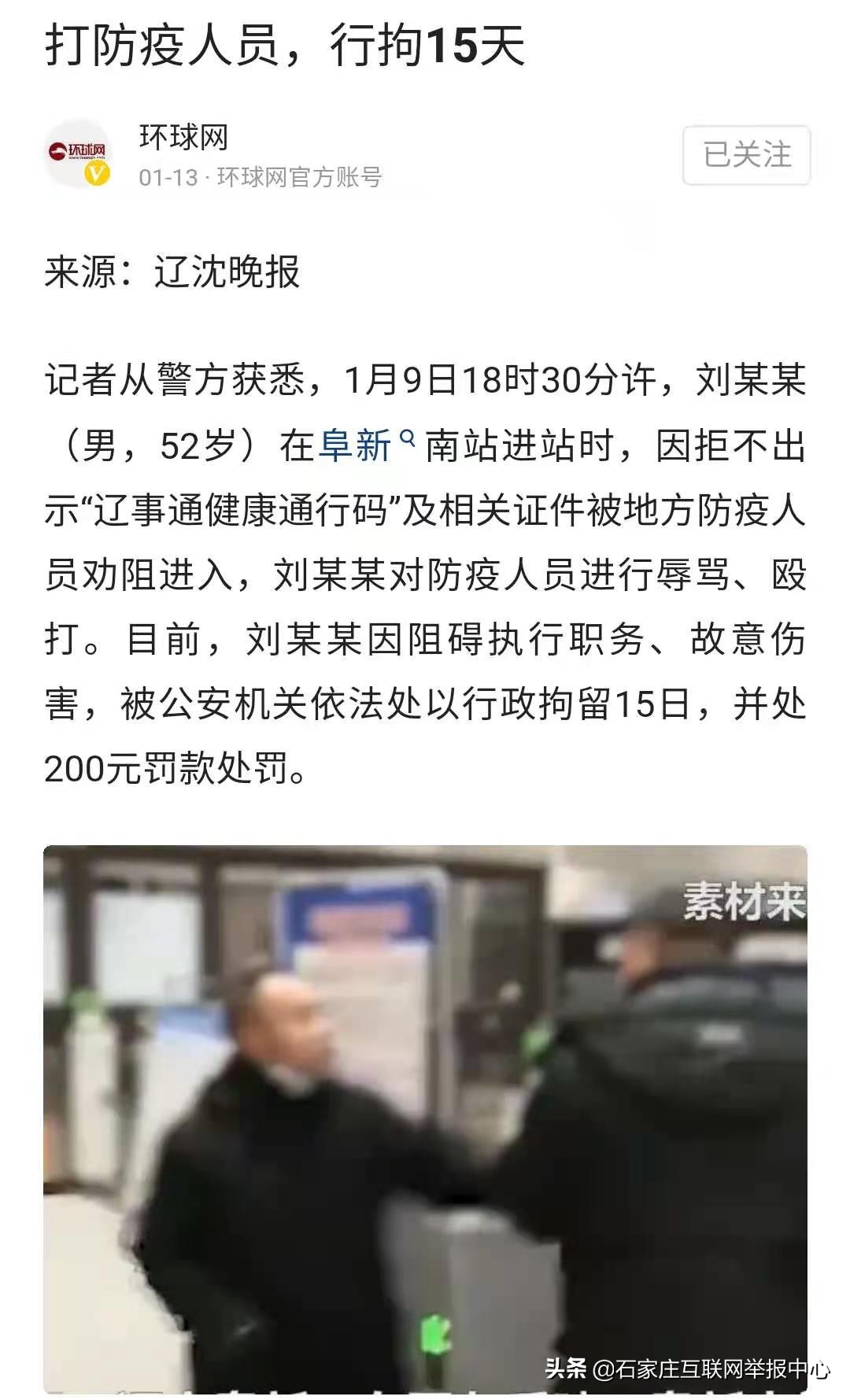Tap the 已关注 follow button
Image resolution: width=850 pixels, height=1400 pixels.
click(746, 155)
